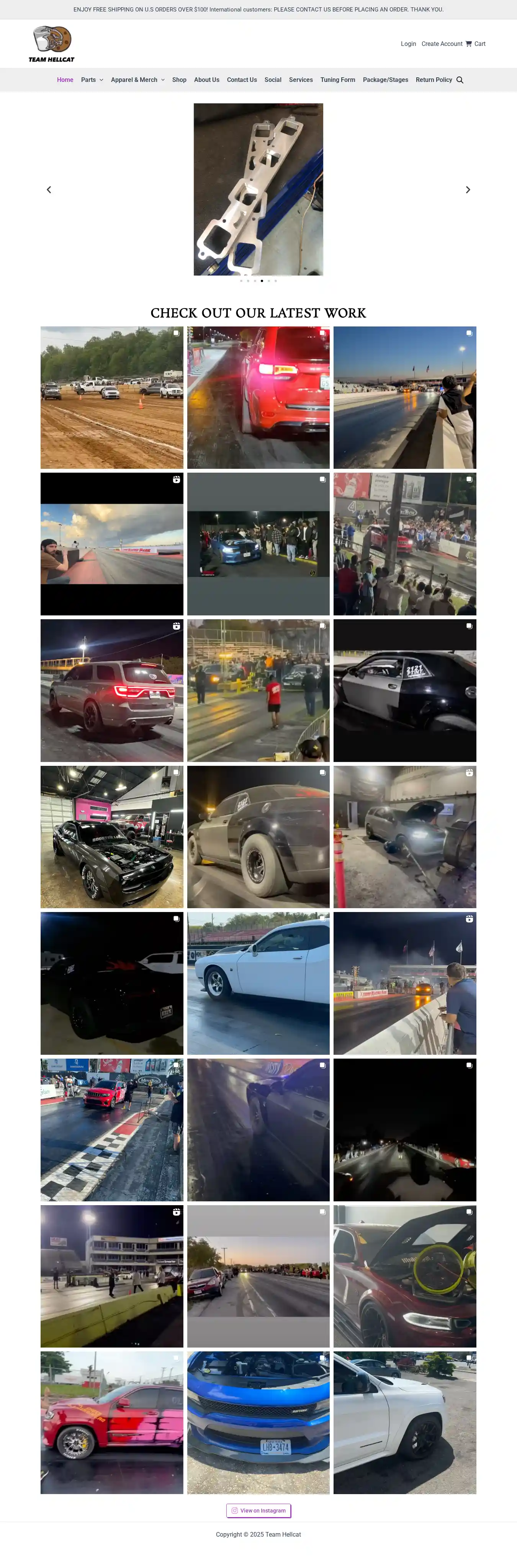View the Package/Stages page

tap(386, 80)
